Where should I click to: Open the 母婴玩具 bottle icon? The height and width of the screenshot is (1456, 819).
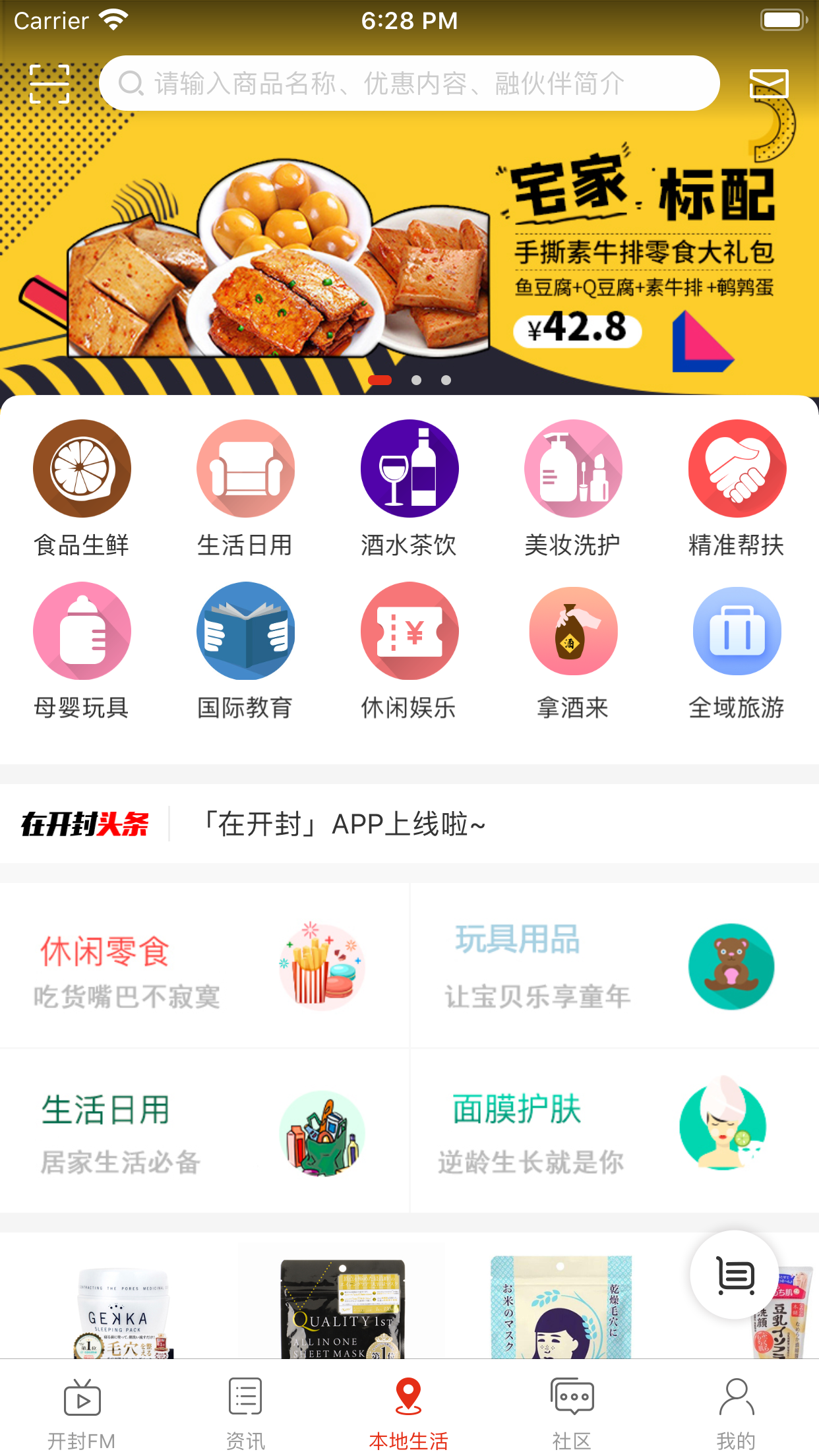pyautogui.click(x=82, y=631)
